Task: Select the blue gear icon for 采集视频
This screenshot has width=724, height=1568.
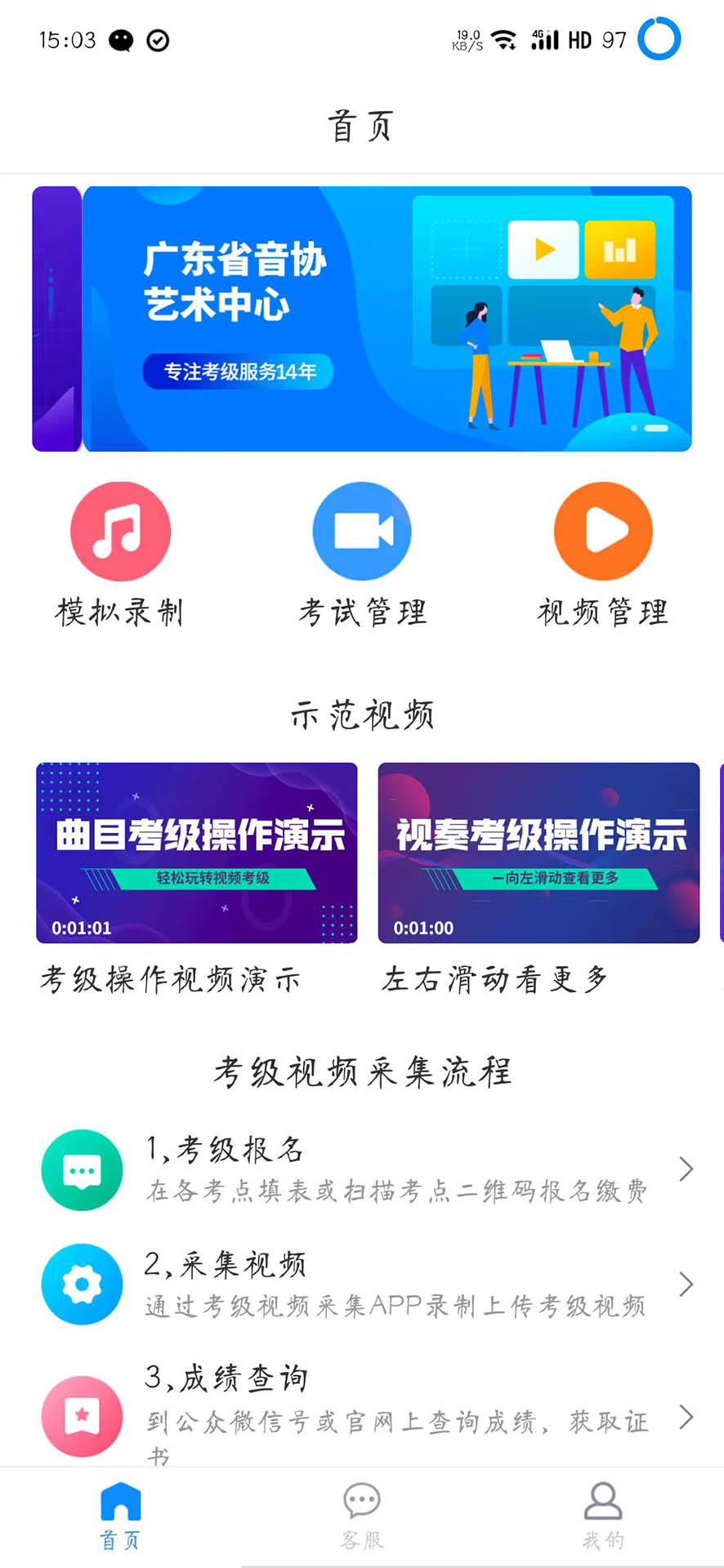Action: coord(82,1285)
